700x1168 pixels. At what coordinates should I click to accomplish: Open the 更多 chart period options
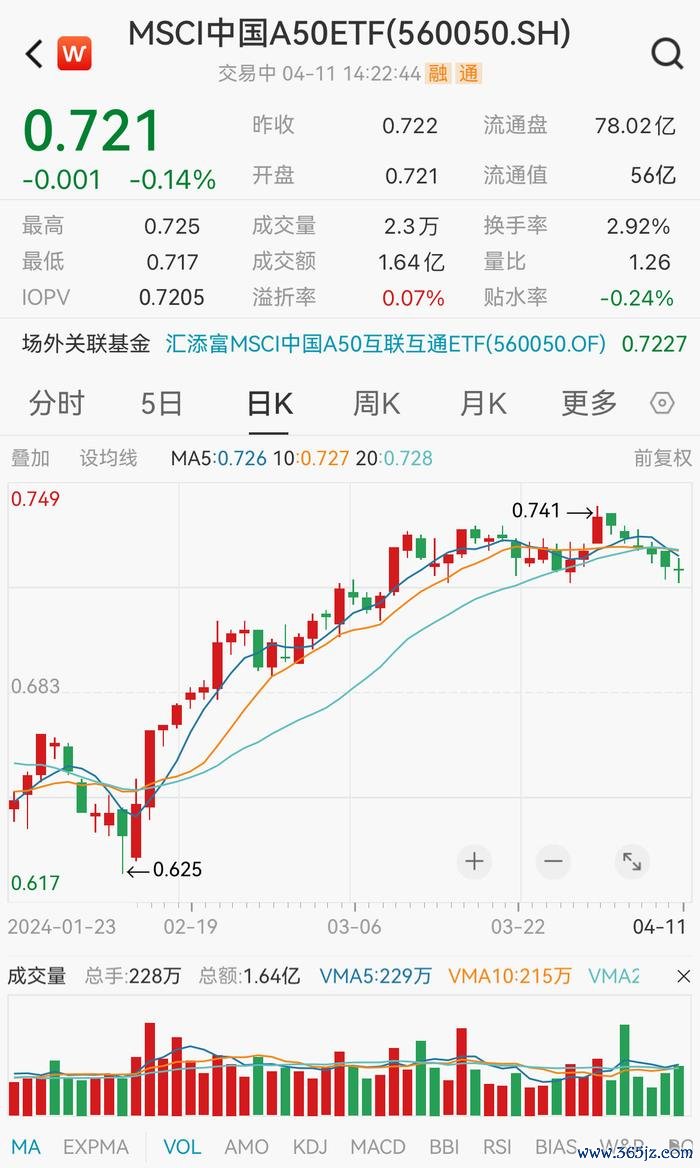[x=589, y=404]
